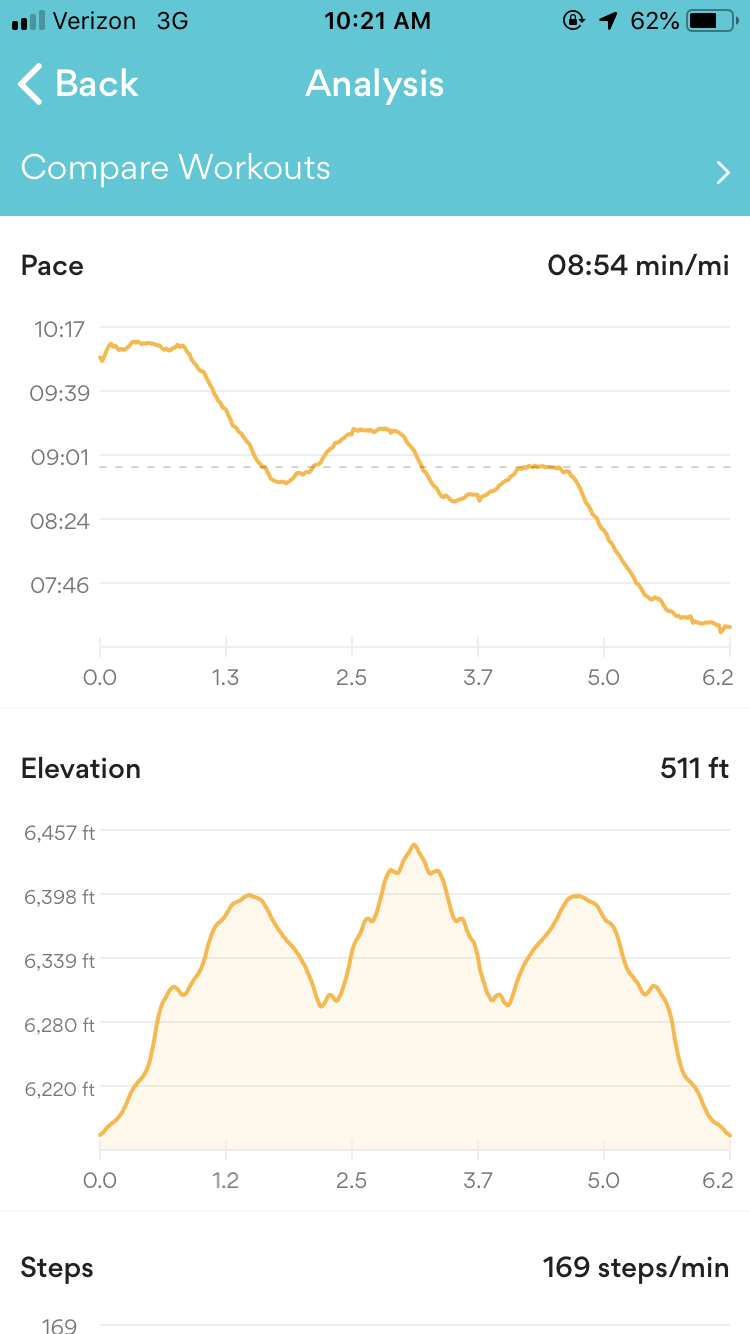Viewport: 750px width, 1334px height.
Task: Go back from the Analysis screen
Action: pos(78,84)
